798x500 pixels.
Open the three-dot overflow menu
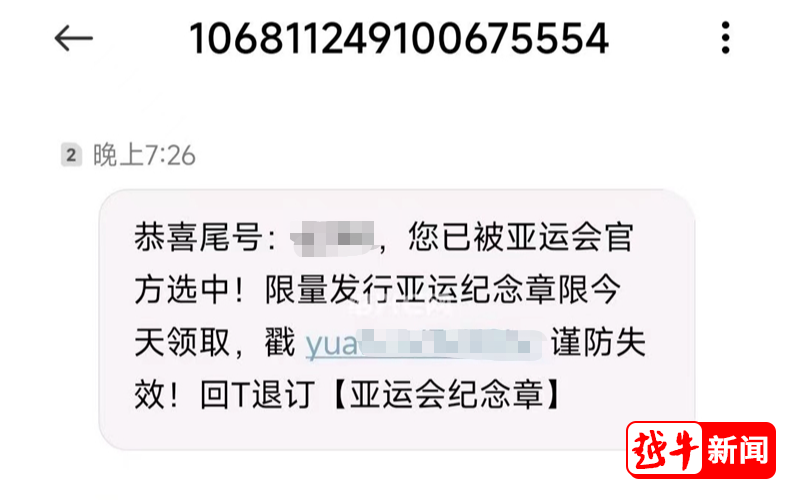[726, 39]
